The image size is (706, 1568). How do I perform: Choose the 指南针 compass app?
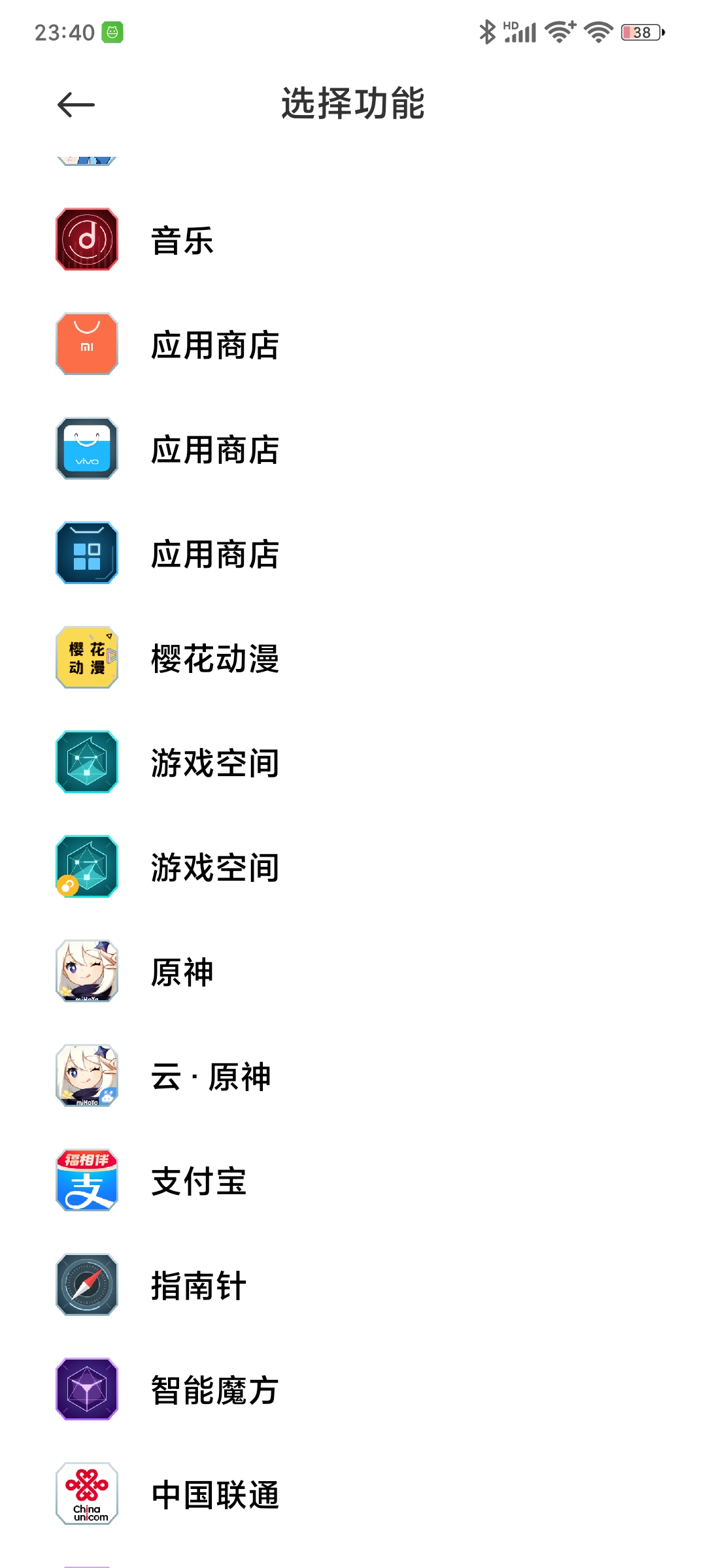click(199, 1285)
